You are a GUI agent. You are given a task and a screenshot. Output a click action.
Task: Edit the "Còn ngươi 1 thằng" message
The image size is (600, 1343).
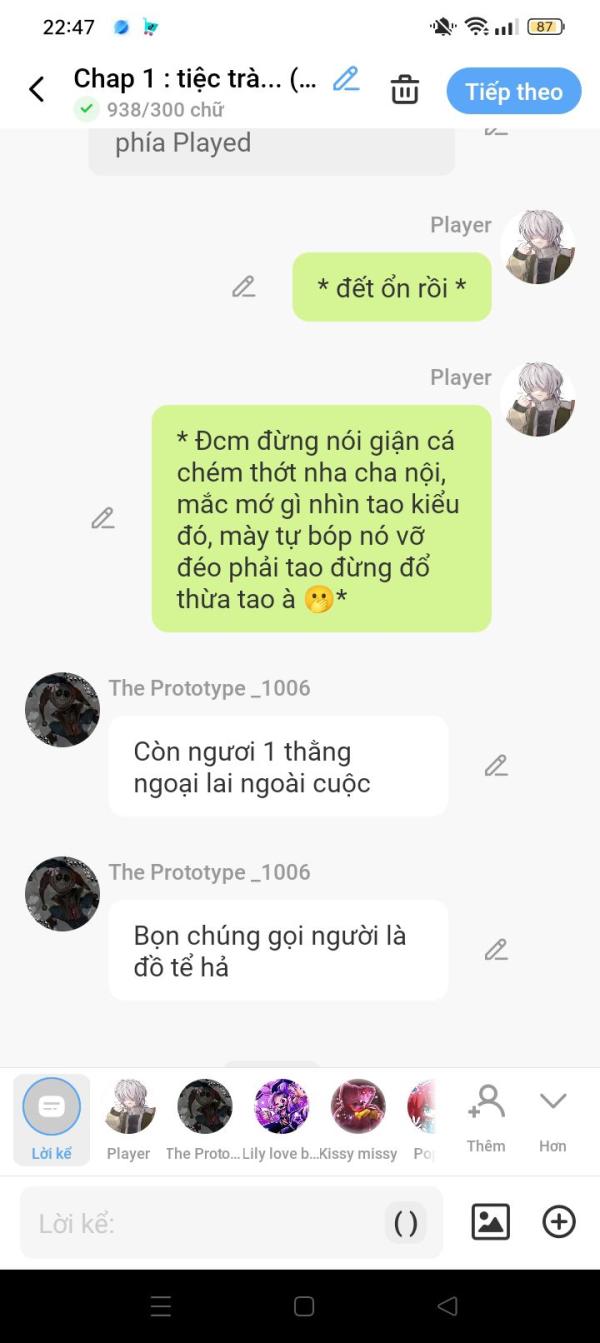click(496, 766)
